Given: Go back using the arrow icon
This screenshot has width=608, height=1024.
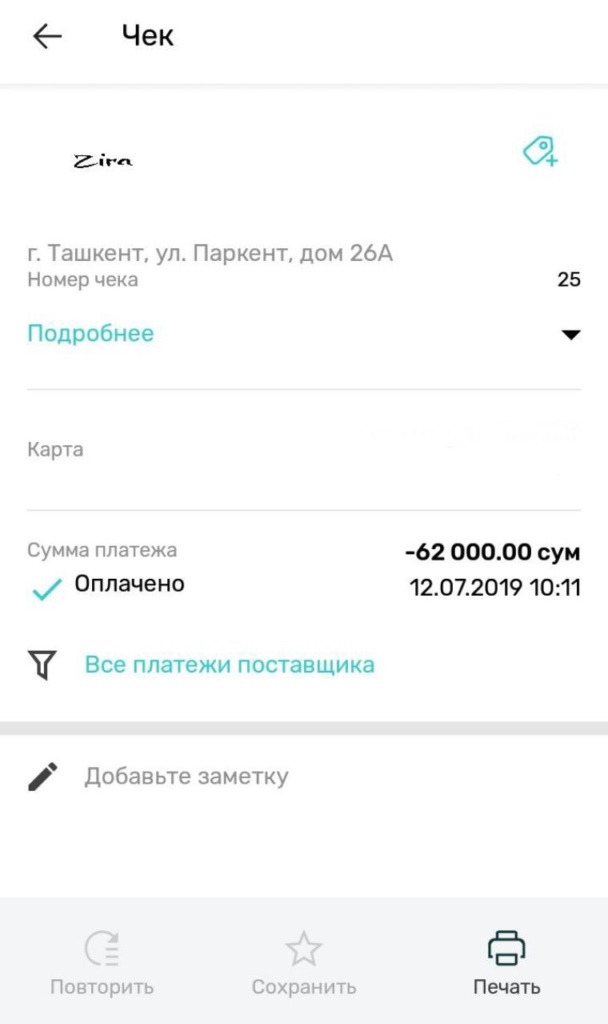Looking at the screenshot, I should tap(47, 37).
